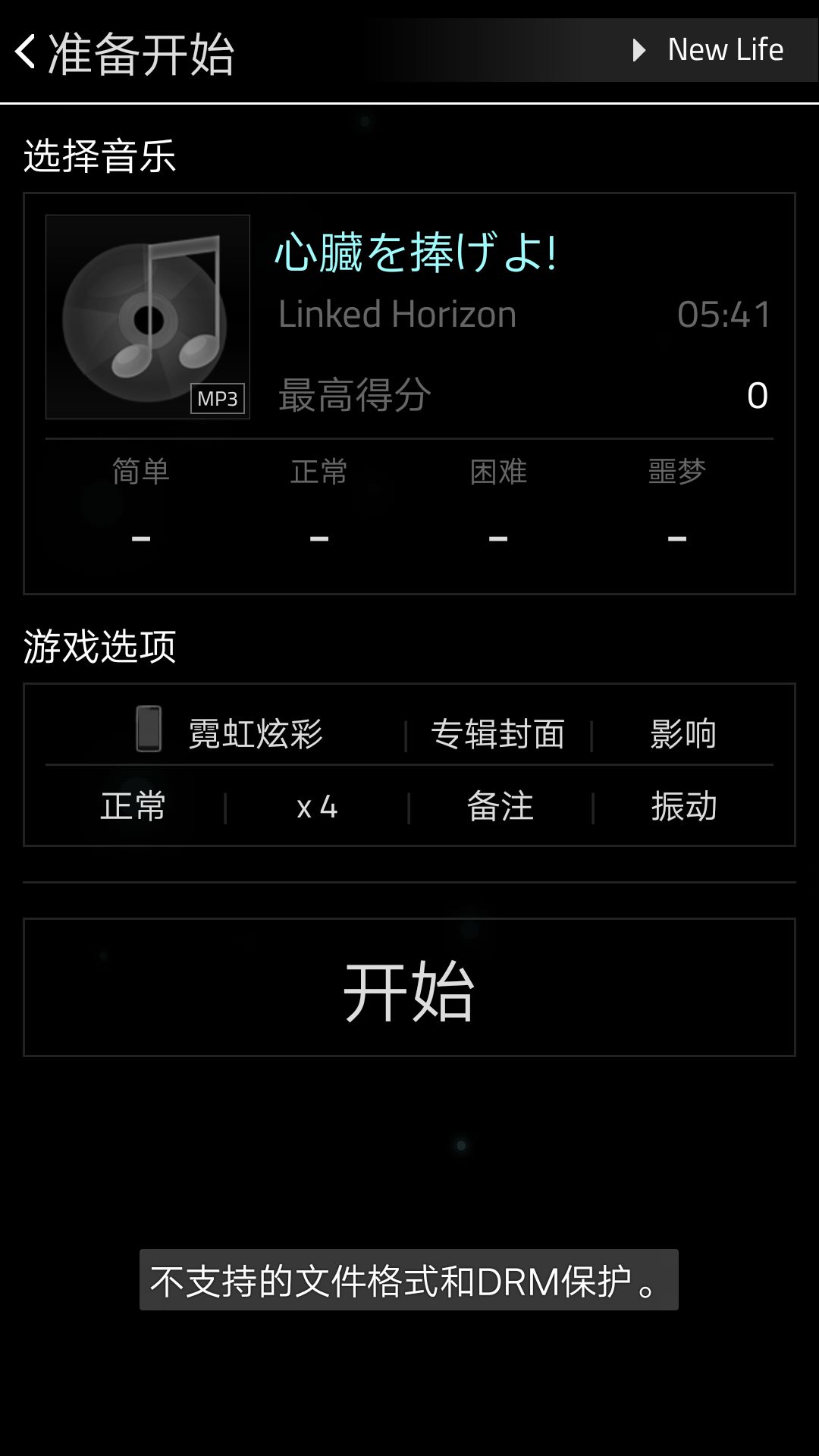Screen dimensions: 819x1456
Task: Open the 备注 option
Action: click(502, 807)
